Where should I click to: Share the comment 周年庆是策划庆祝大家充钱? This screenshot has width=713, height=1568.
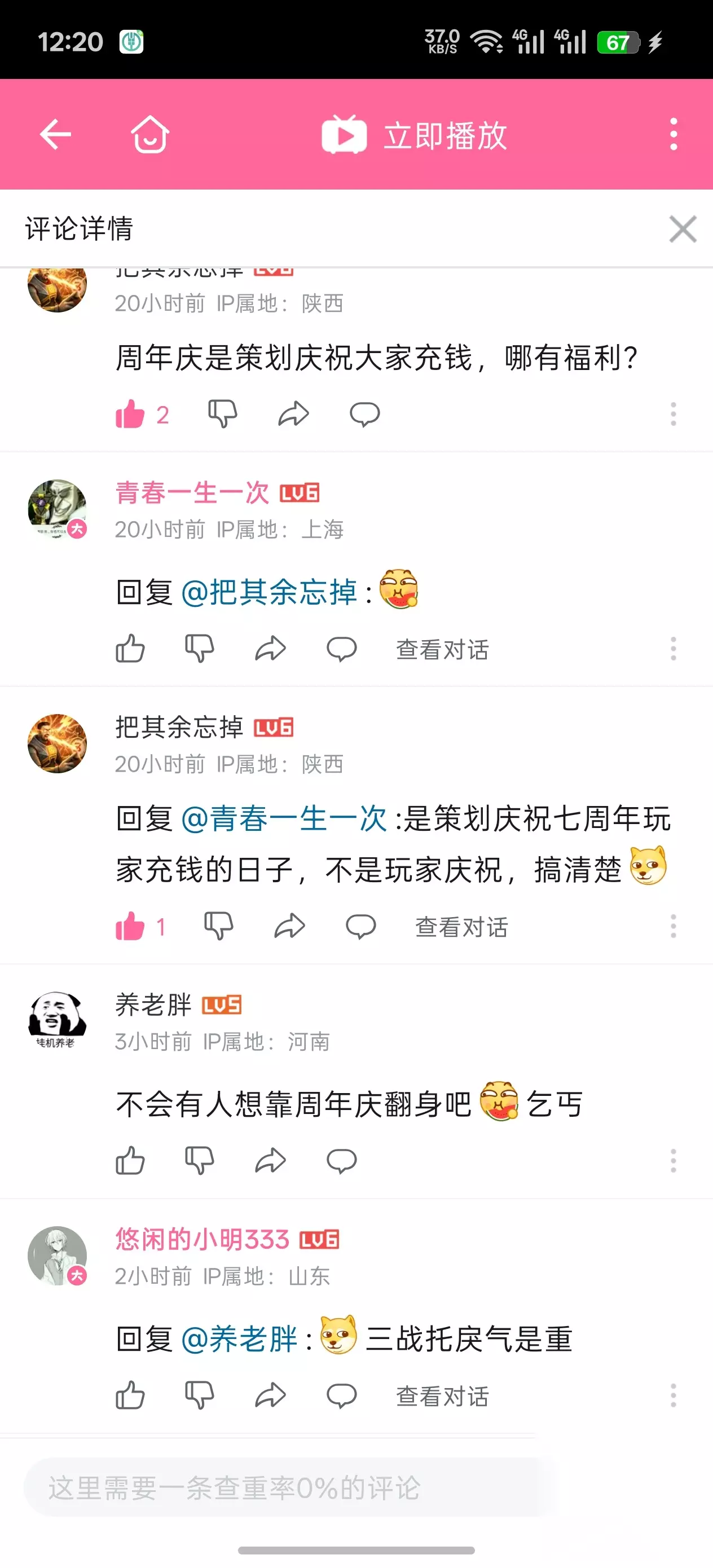pyautogui.click(x=293, y=415)
